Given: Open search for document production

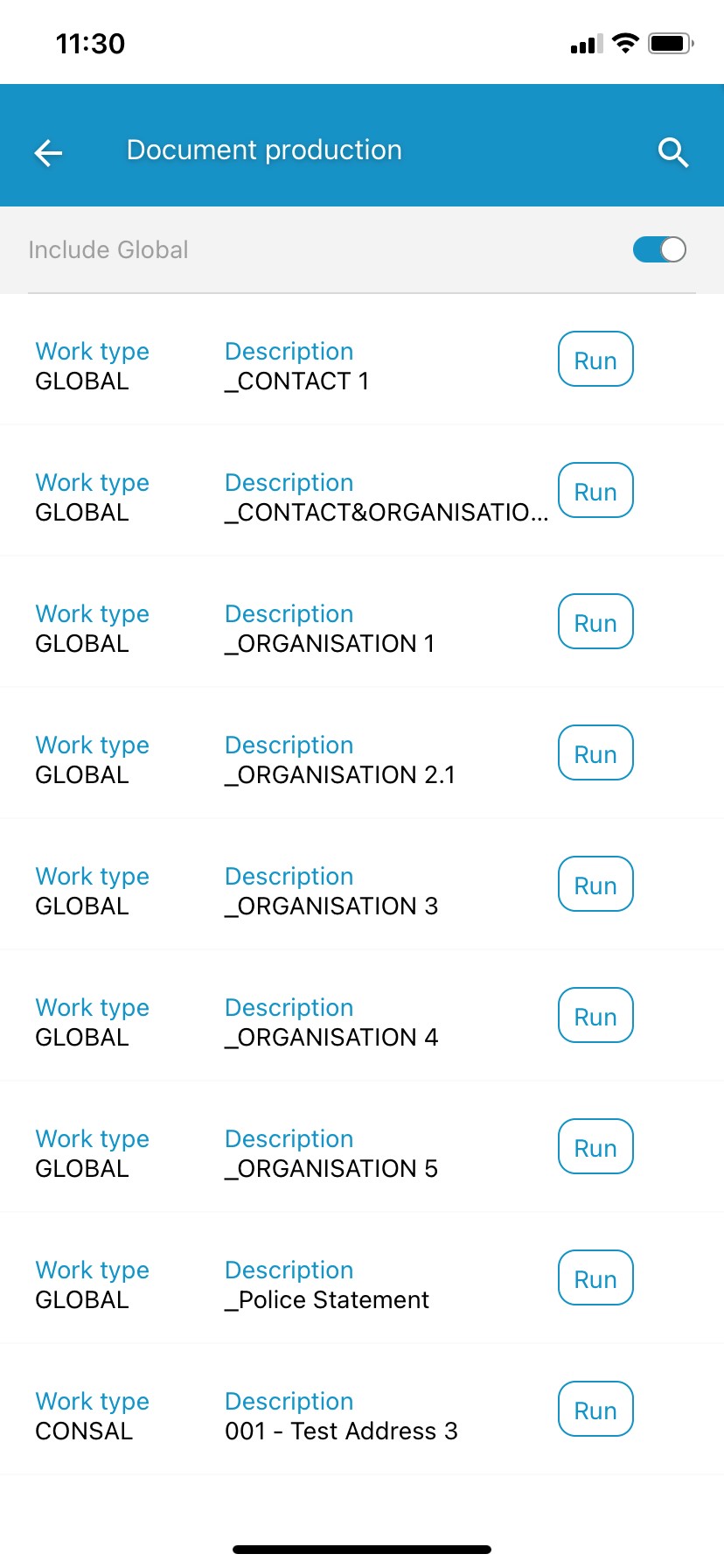Looking at the screenshot, I should 672,151.
